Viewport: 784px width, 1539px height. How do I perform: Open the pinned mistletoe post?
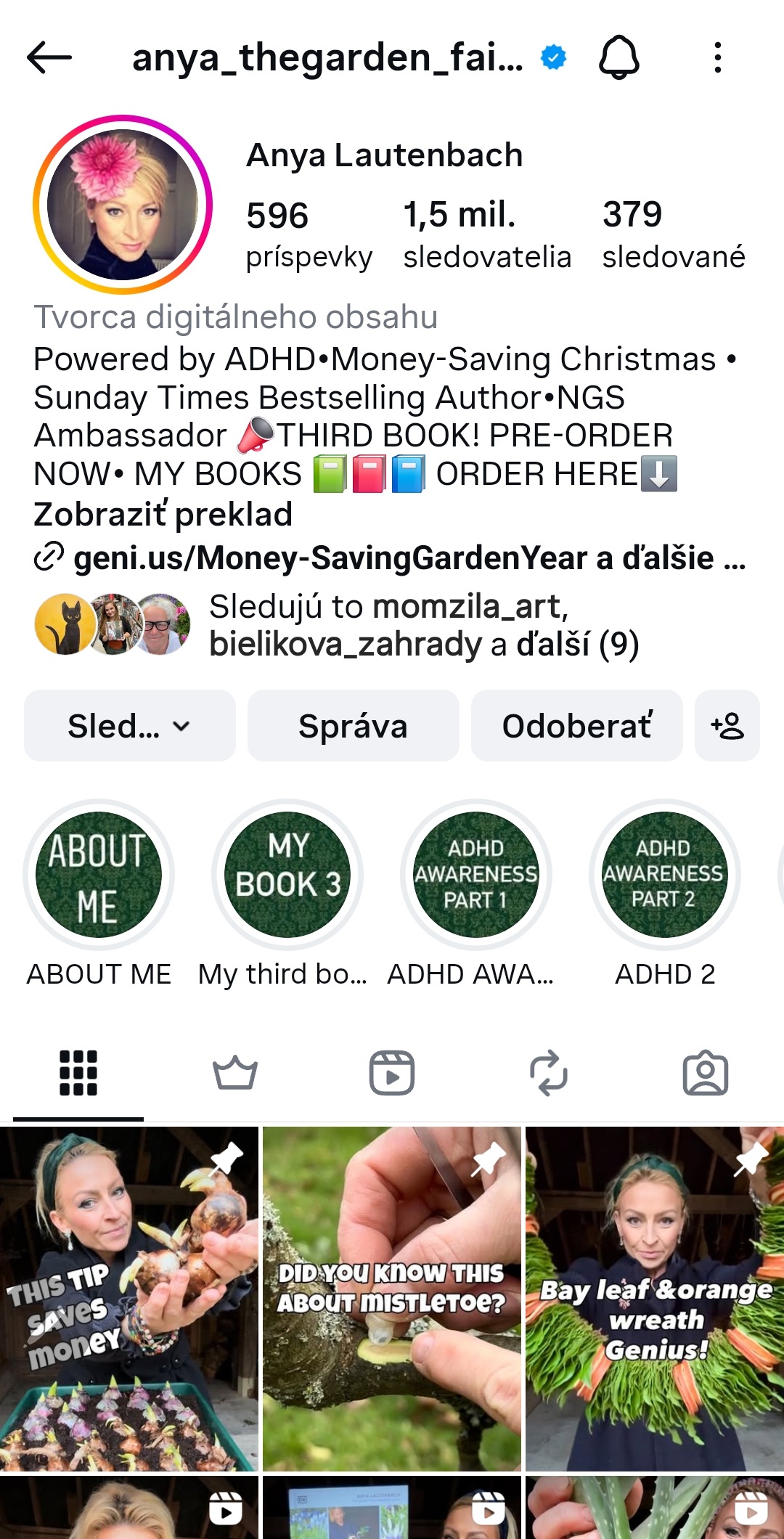[392, 1299]
